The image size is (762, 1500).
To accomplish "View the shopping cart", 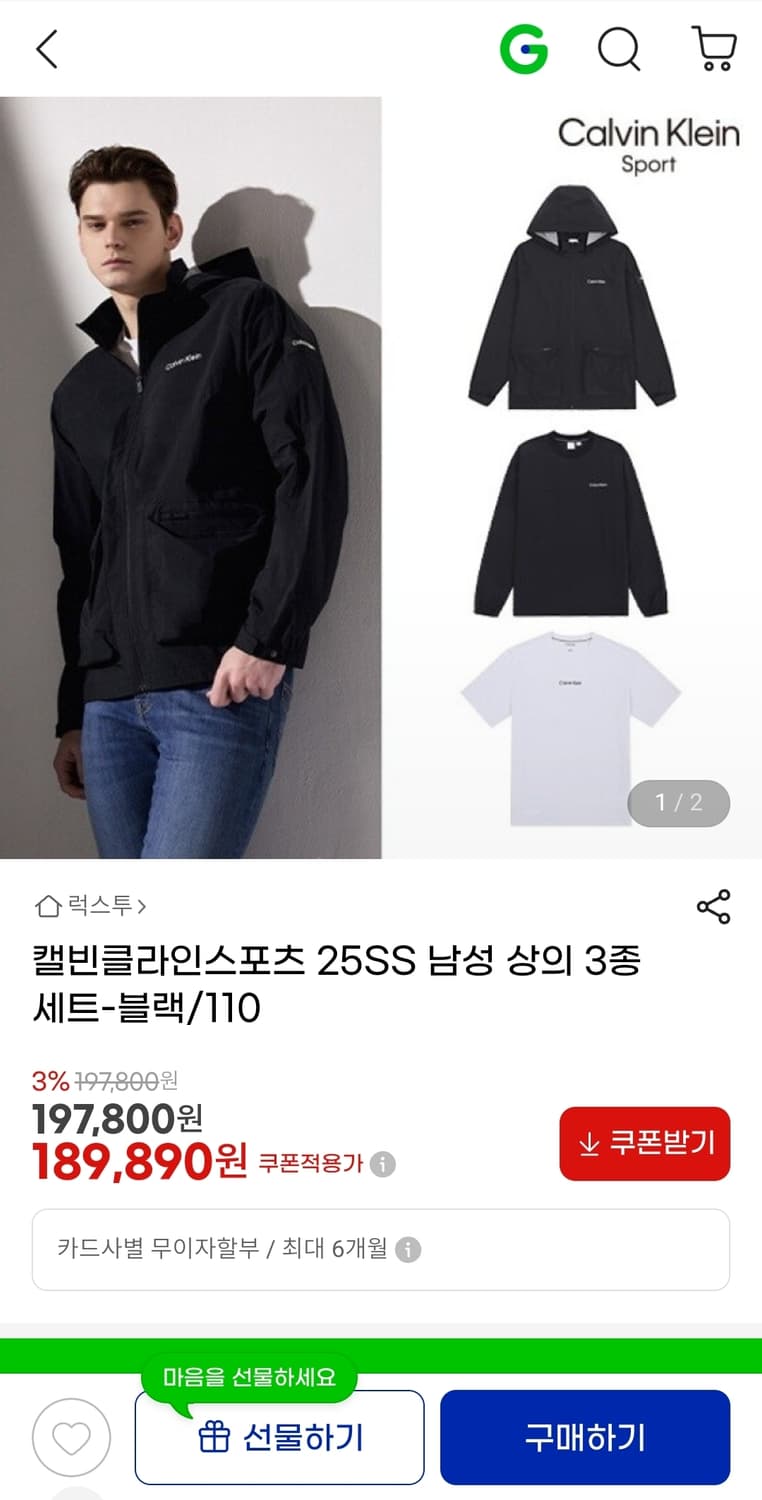I will (x=714, y=48).
